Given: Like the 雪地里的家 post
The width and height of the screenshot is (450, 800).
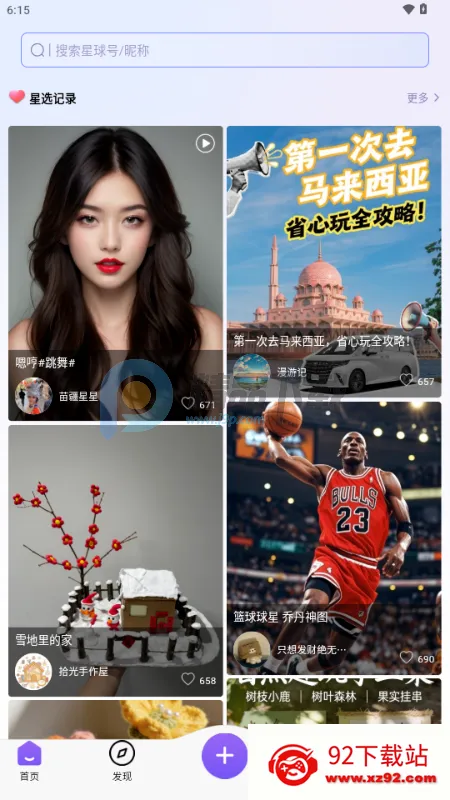Looking at the screenshot, I should [188, 679].
